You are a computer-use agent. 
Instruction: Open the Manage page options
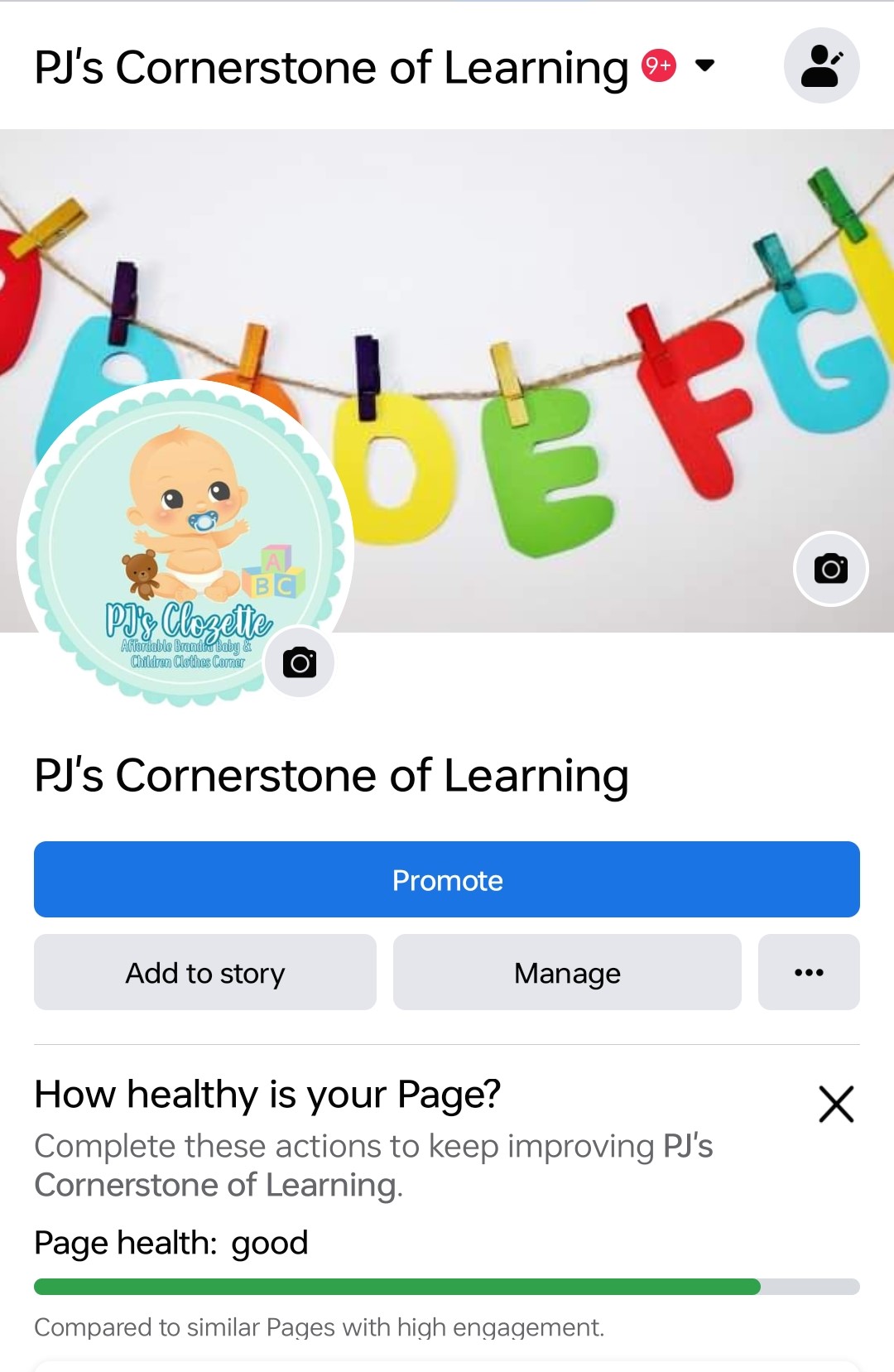click(567, 972)
